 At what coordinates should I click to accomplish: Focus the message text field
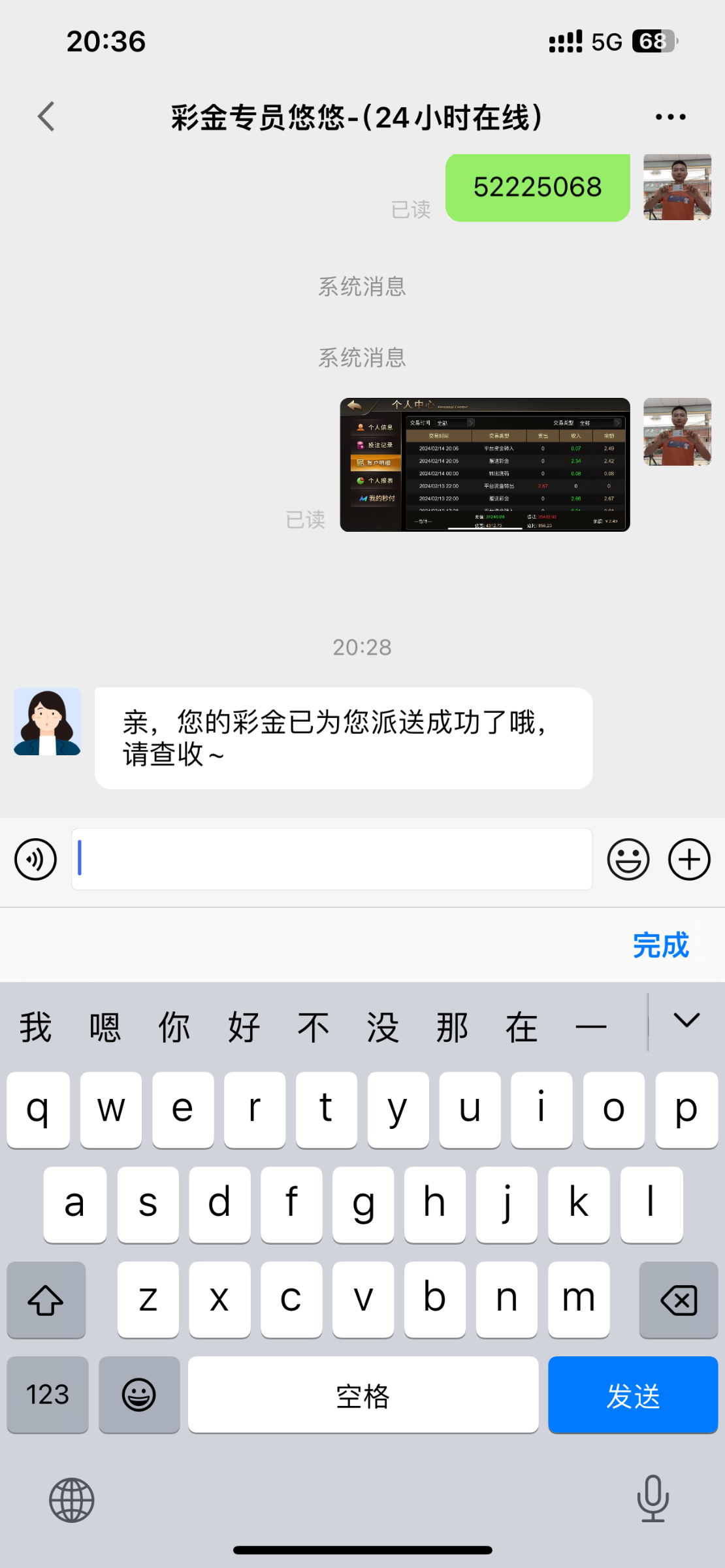click(332, 859)
